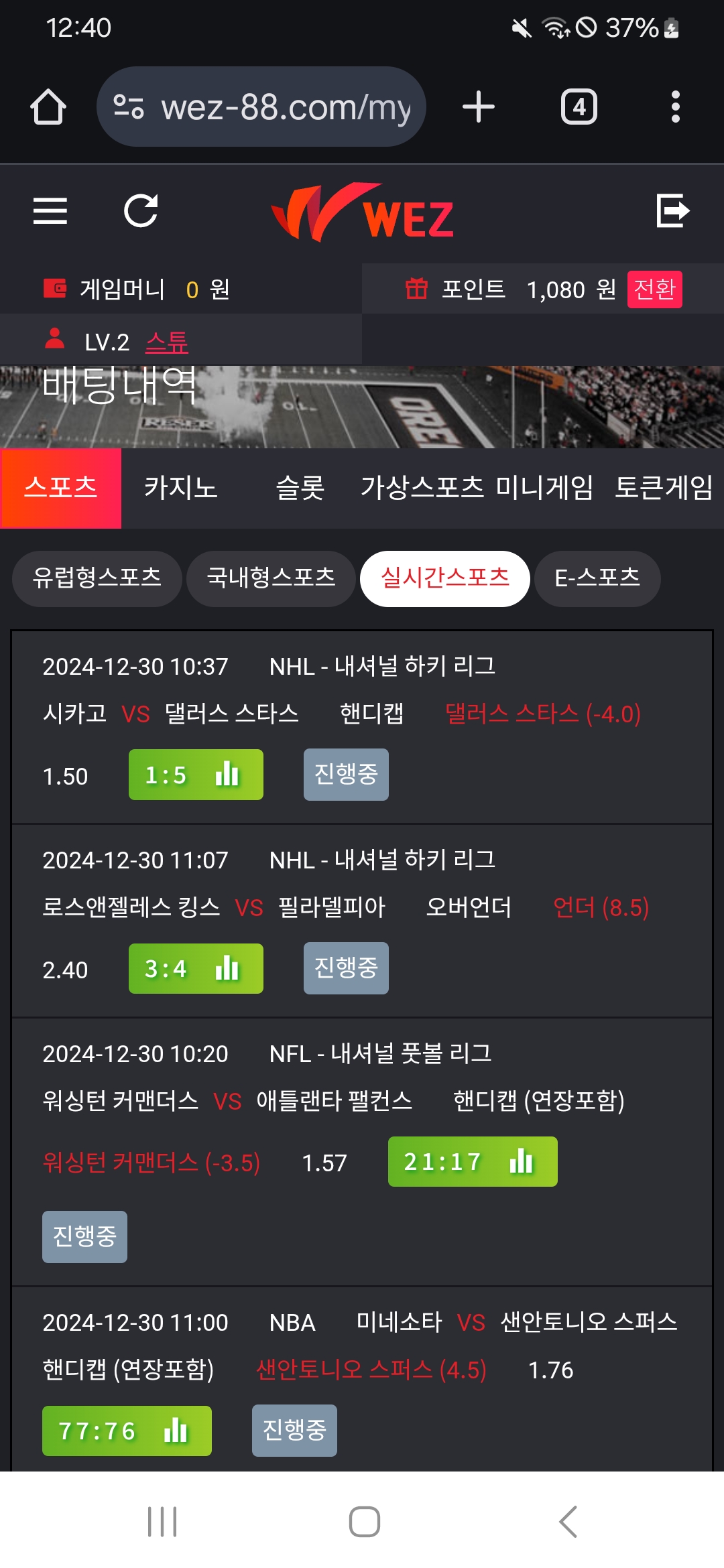View the 77:76 score details
This screenshot has width=724, height=1568.
[x=127, y=1431]
